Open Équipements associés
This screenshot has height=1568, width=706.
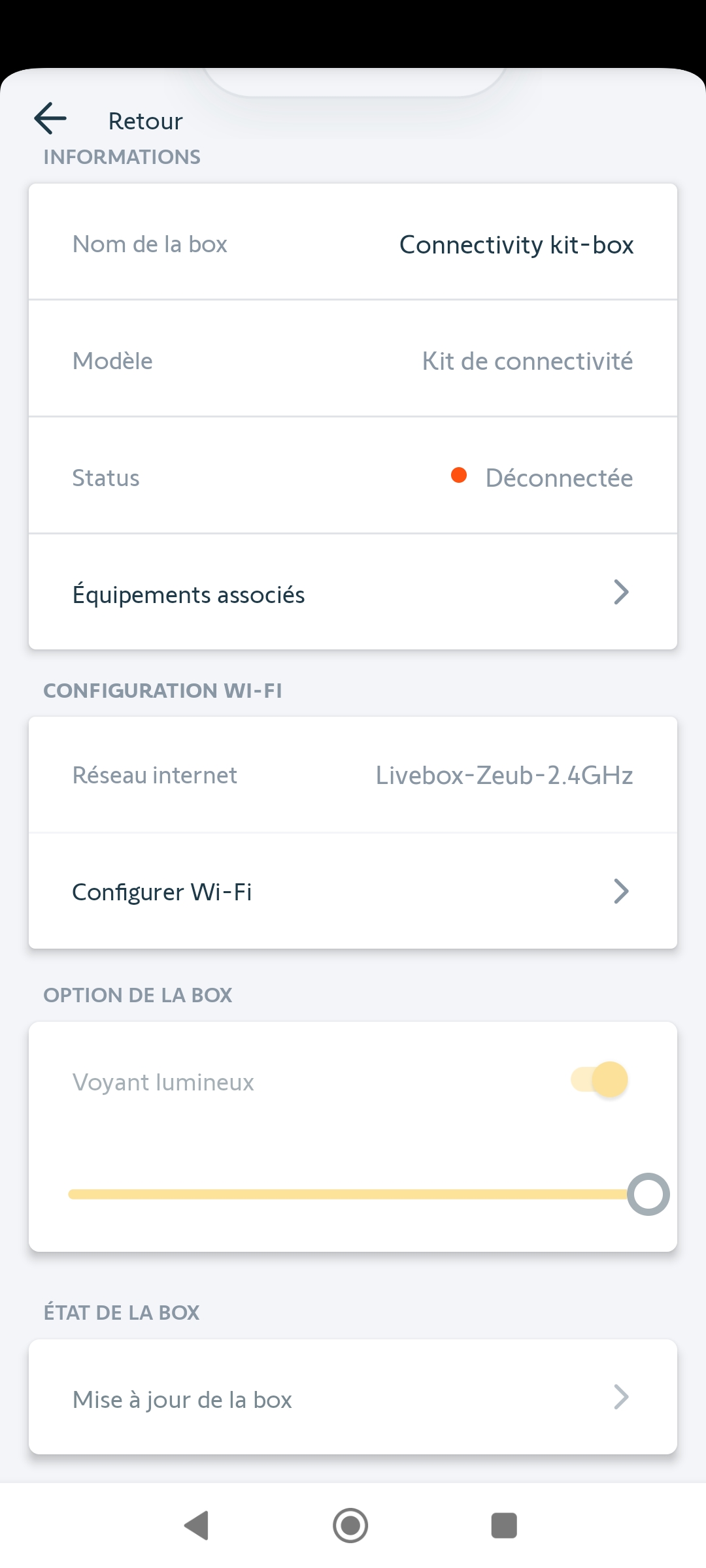tap(353, 593)
